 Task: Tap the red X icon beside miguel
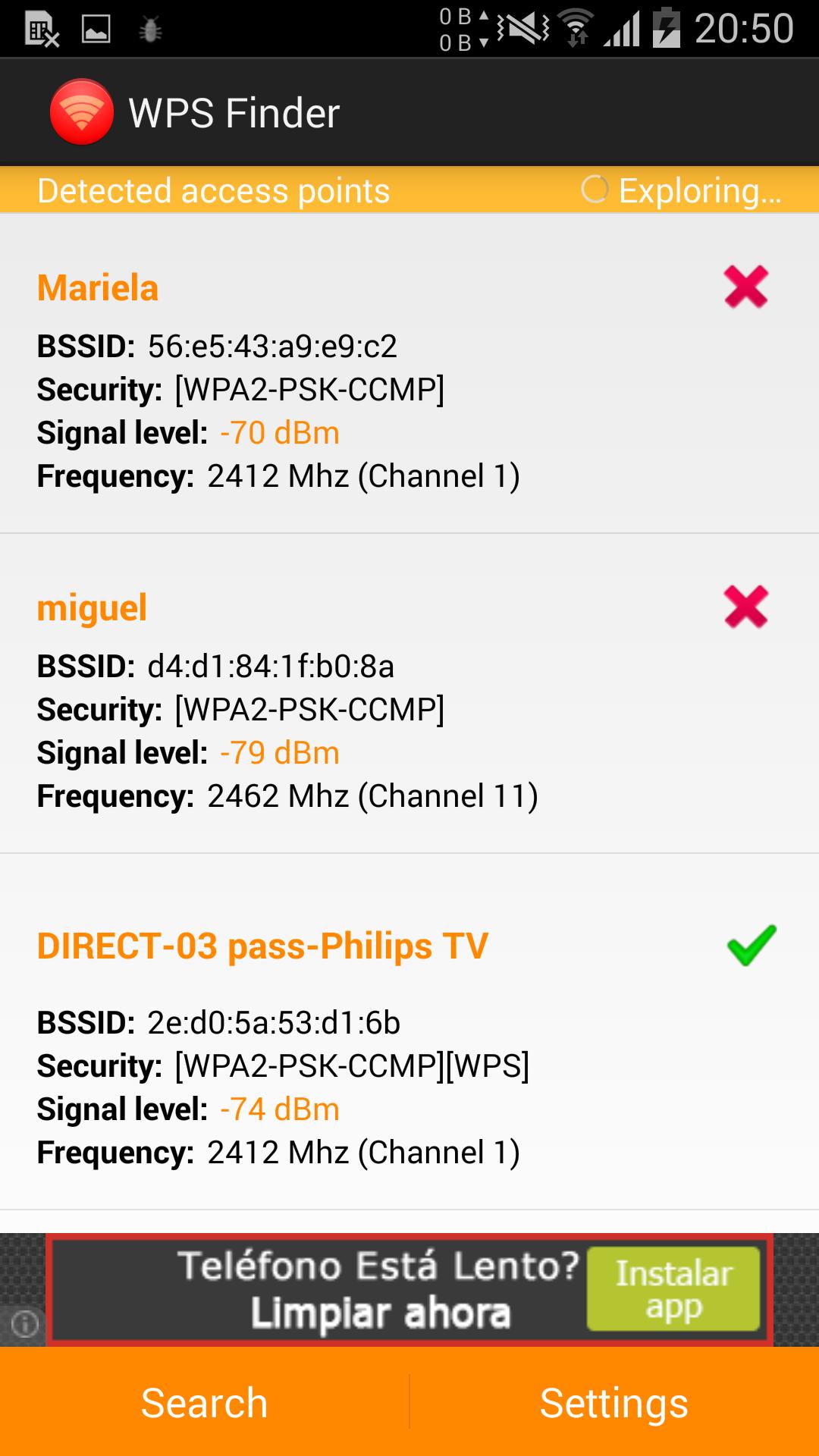point(745,606)
